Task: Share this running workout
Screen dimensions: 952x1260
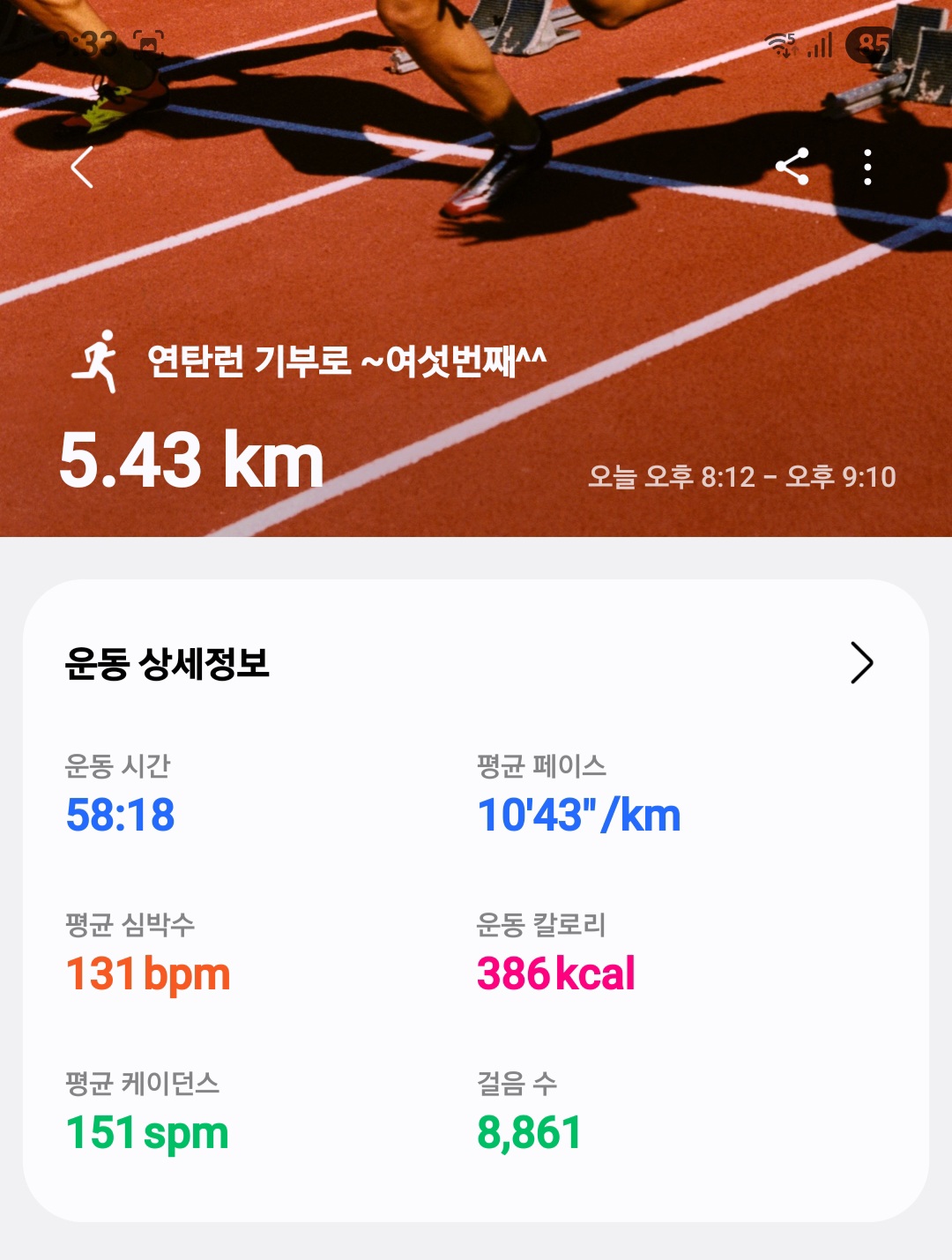Action: point(792,167)
